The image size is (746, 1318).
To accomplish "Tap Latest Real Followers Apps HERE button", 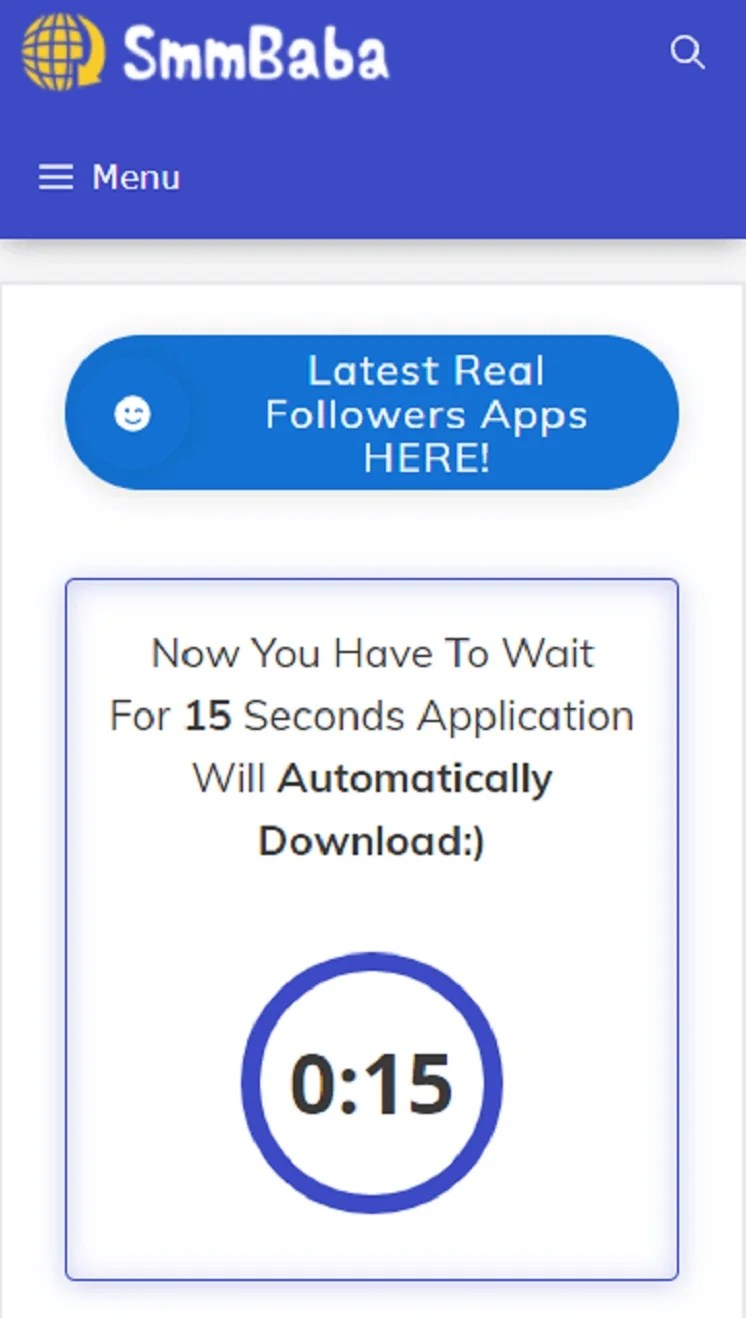I will click(372, 413).
